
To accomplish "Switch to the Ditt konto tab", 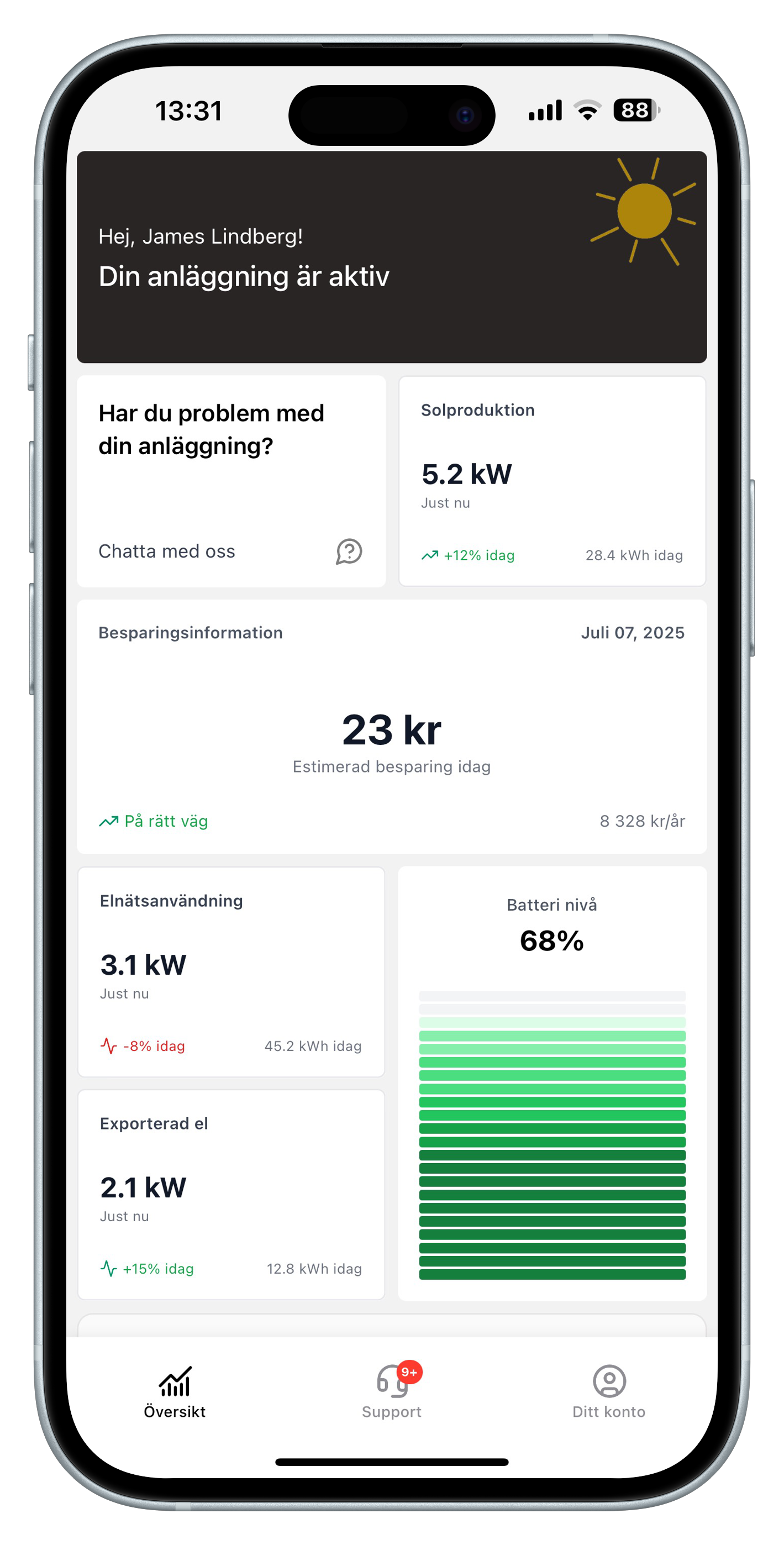I will tap(609, 1392).
